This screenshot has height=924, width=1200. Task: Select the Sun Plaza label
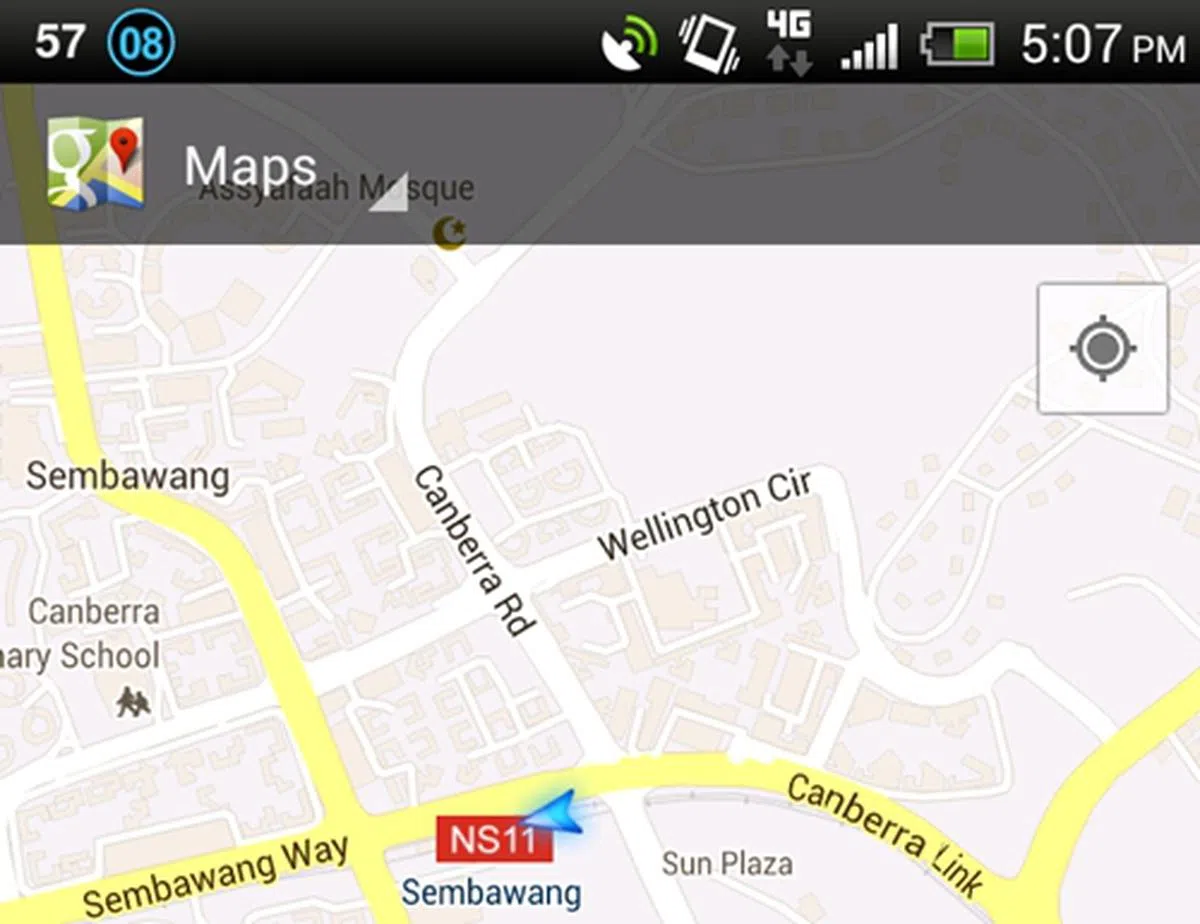727,863
